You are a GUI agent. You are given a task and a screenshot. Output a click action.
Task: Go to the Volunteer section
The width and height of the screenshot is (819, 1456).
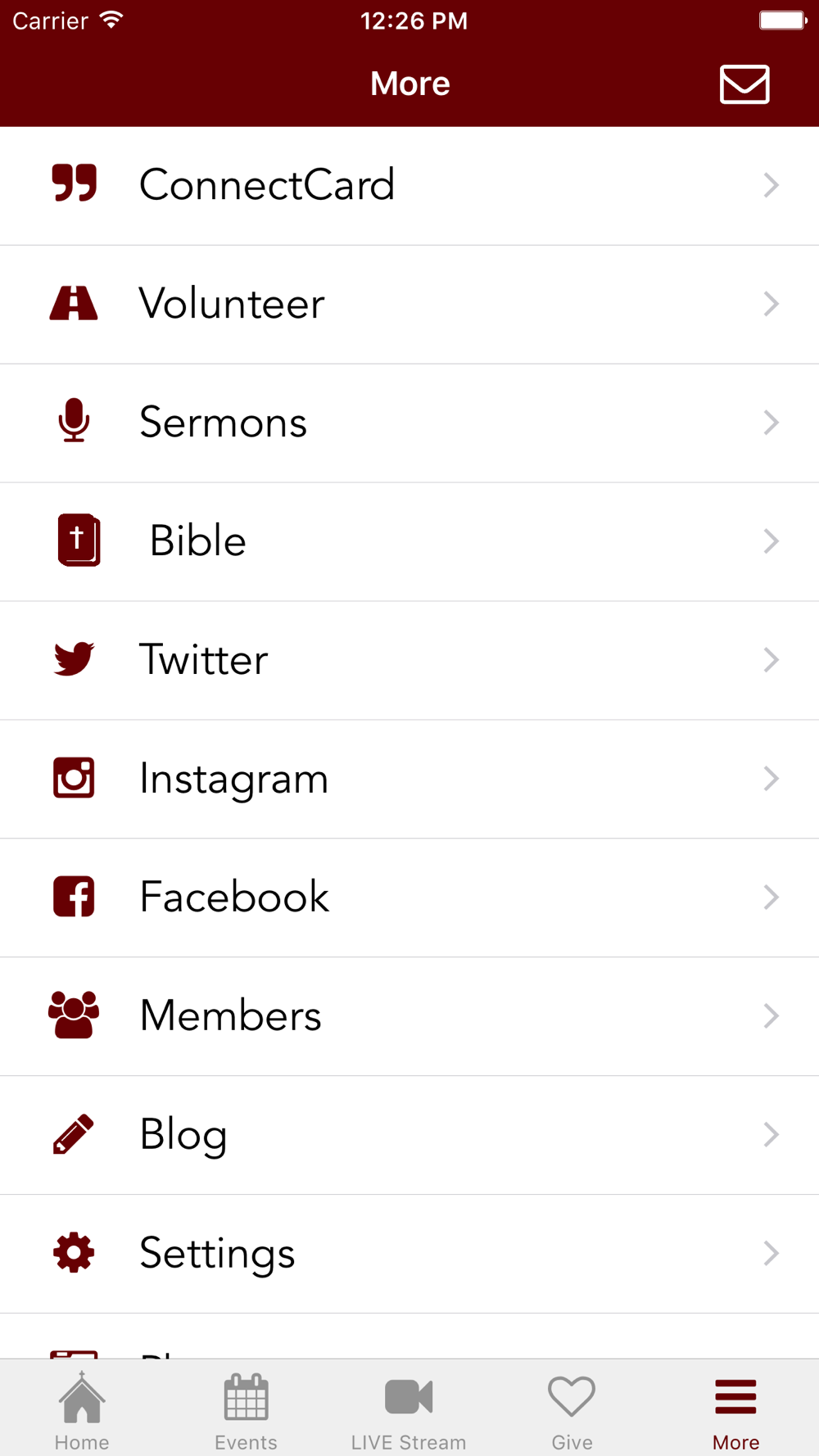tap(409, 305)
